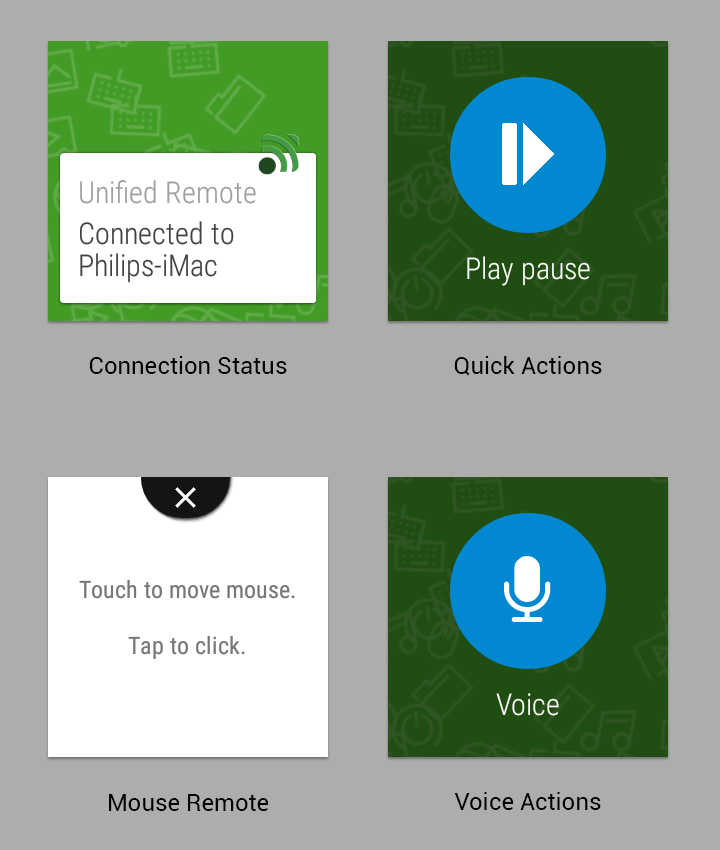Tap the Connection Status caption

(187, 366)
